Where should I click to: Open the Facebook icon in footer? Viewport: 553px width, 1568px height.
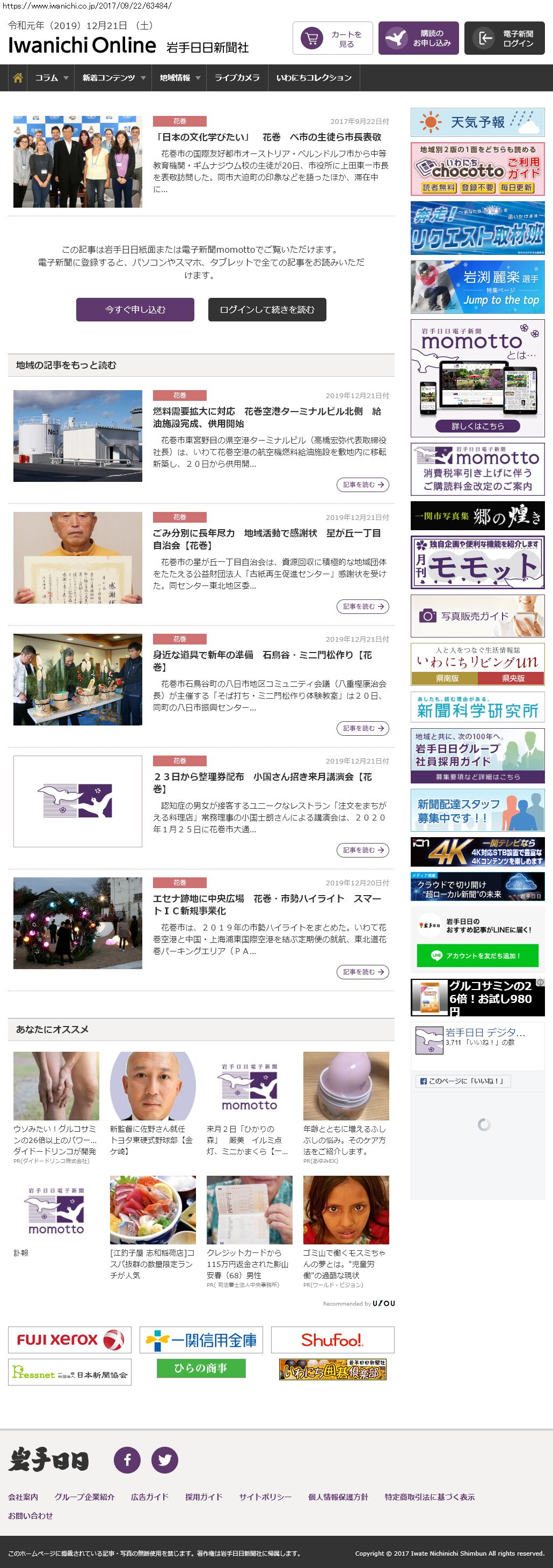pyautogui.click(x=127, y=1460)
